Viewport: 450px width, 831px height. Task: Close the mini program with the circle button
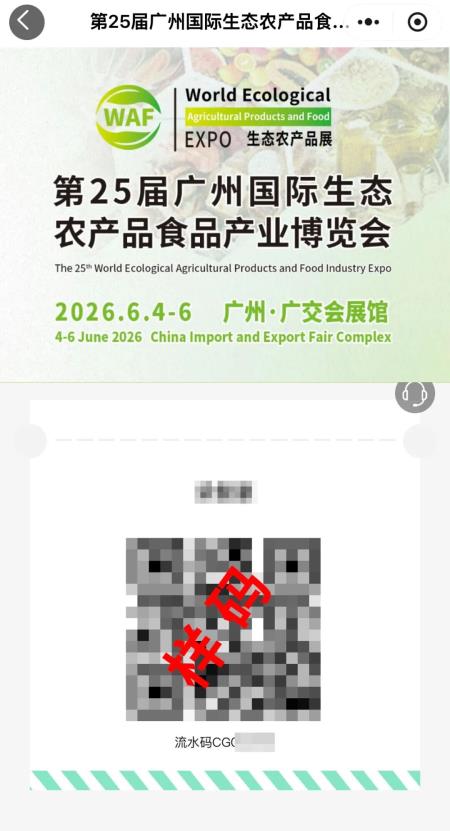(x=418, y=22)
